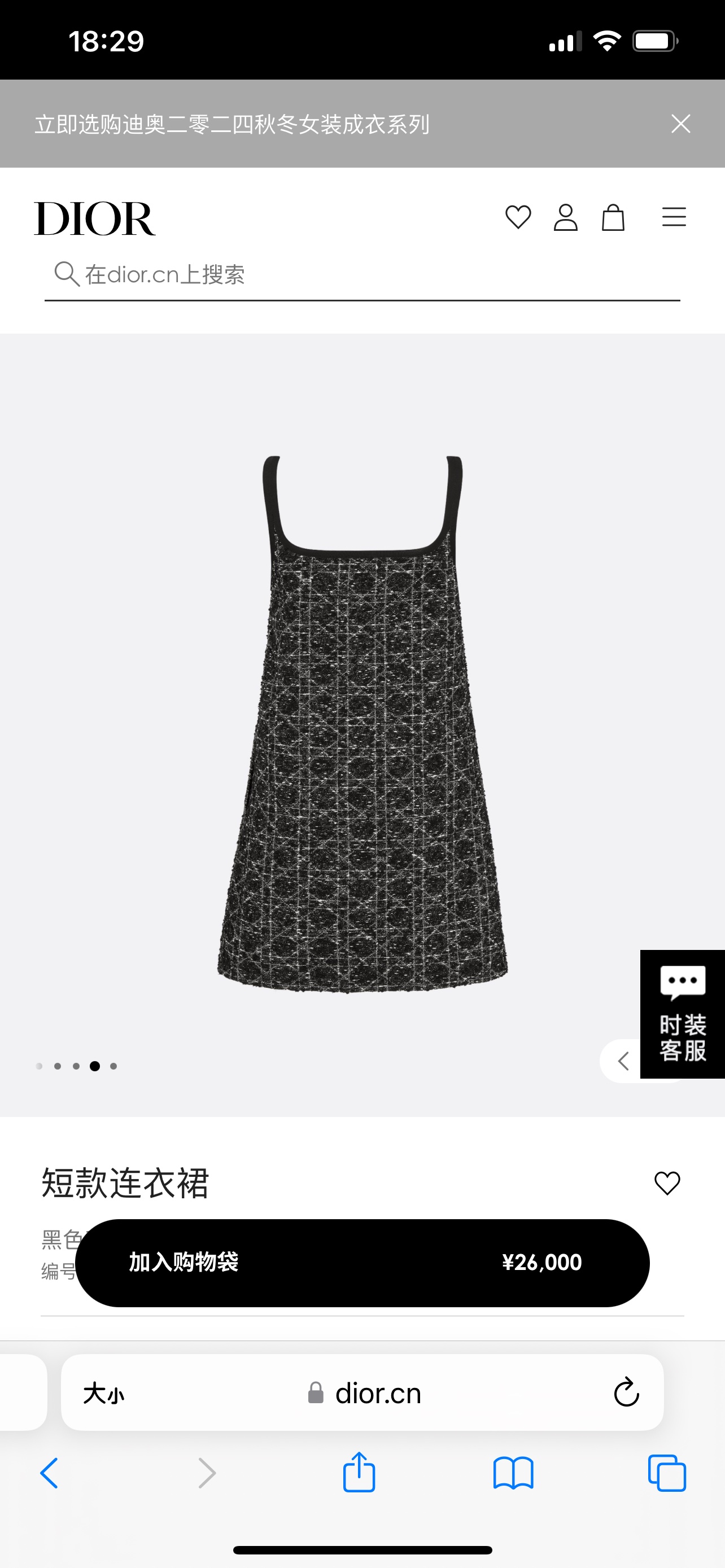
Task: Open the hamburger menu
Action: coord(674,217)
